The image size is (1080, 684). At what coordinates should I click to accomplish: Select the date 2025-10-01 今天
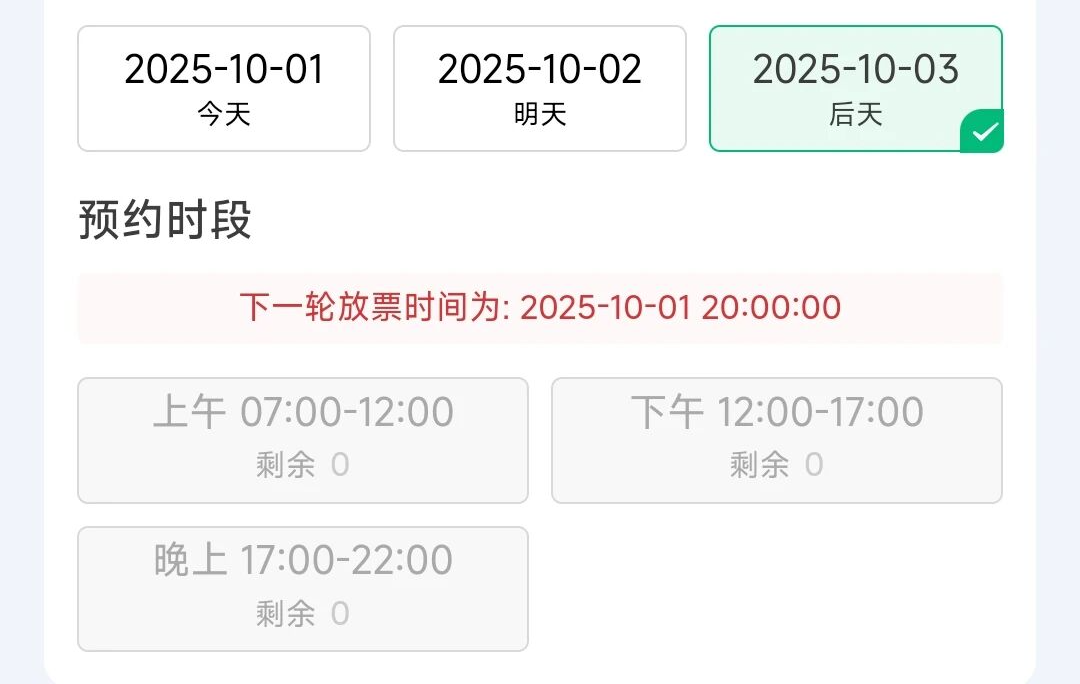pyautogui.click(x=224, y=88)
